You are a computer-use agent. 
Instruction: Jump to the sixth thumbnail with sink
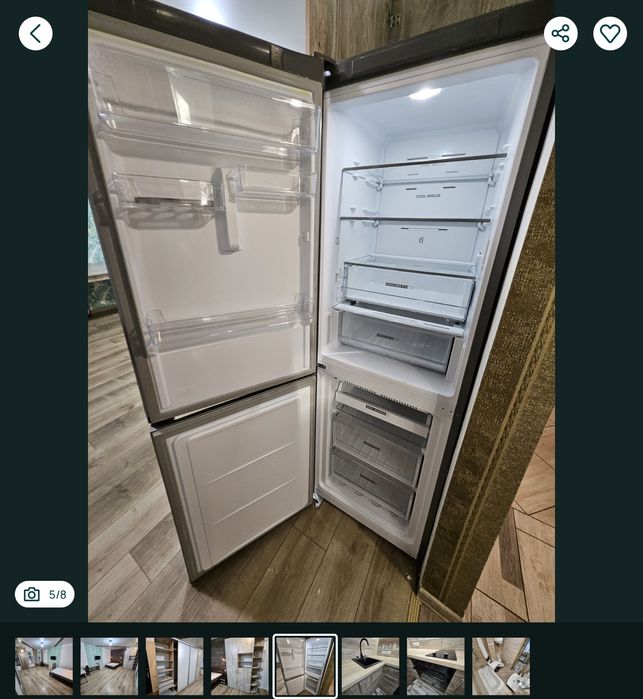[x=370, y=666]
